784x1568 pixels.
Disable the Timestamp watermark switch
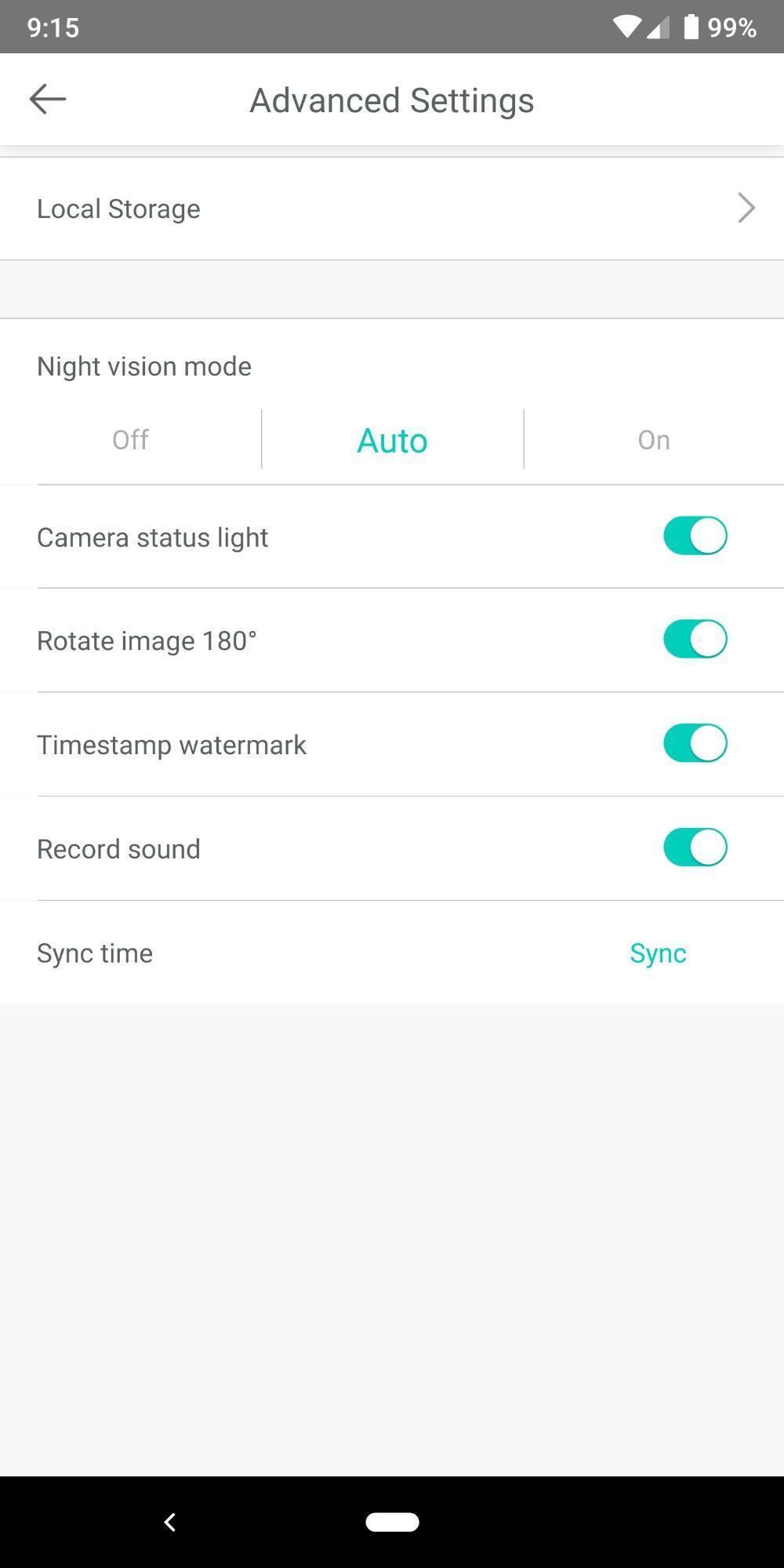click(x=695, y=742)
